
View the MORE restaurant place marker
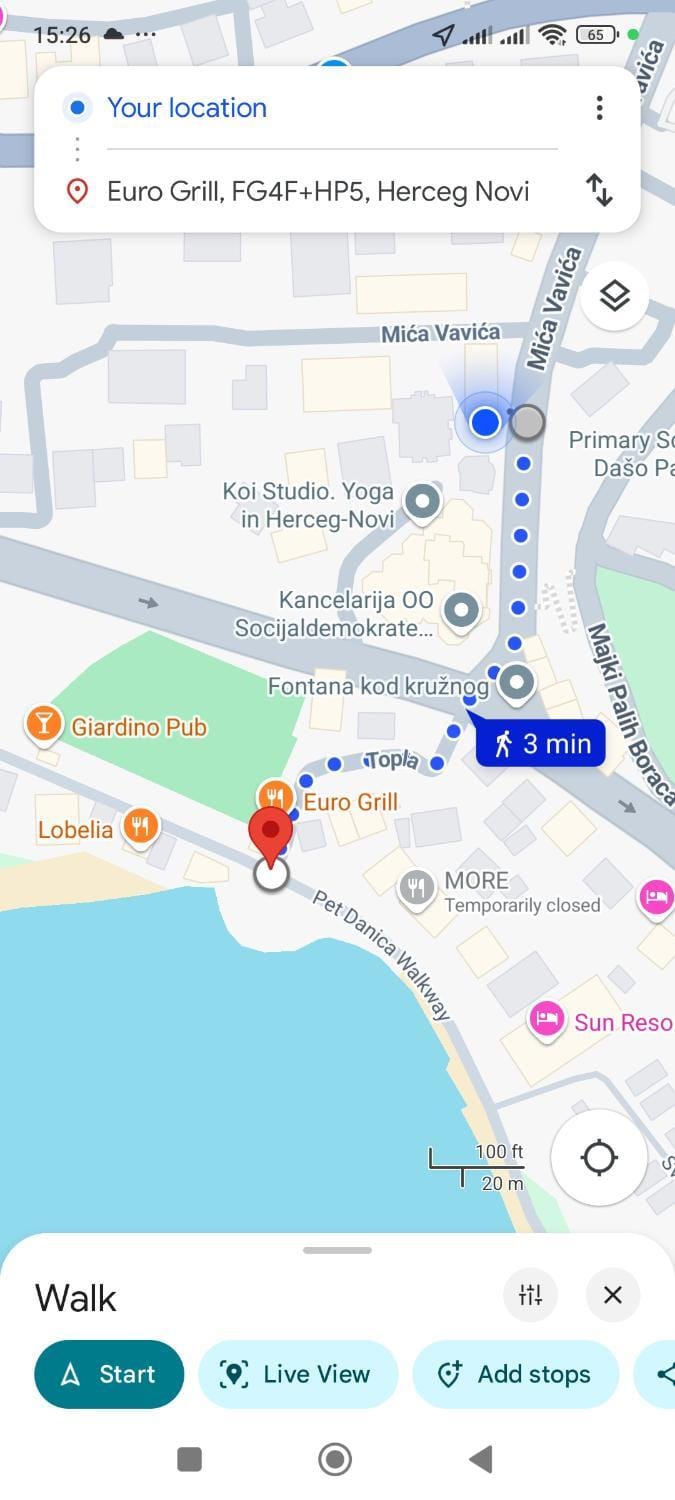pos(415,886)
